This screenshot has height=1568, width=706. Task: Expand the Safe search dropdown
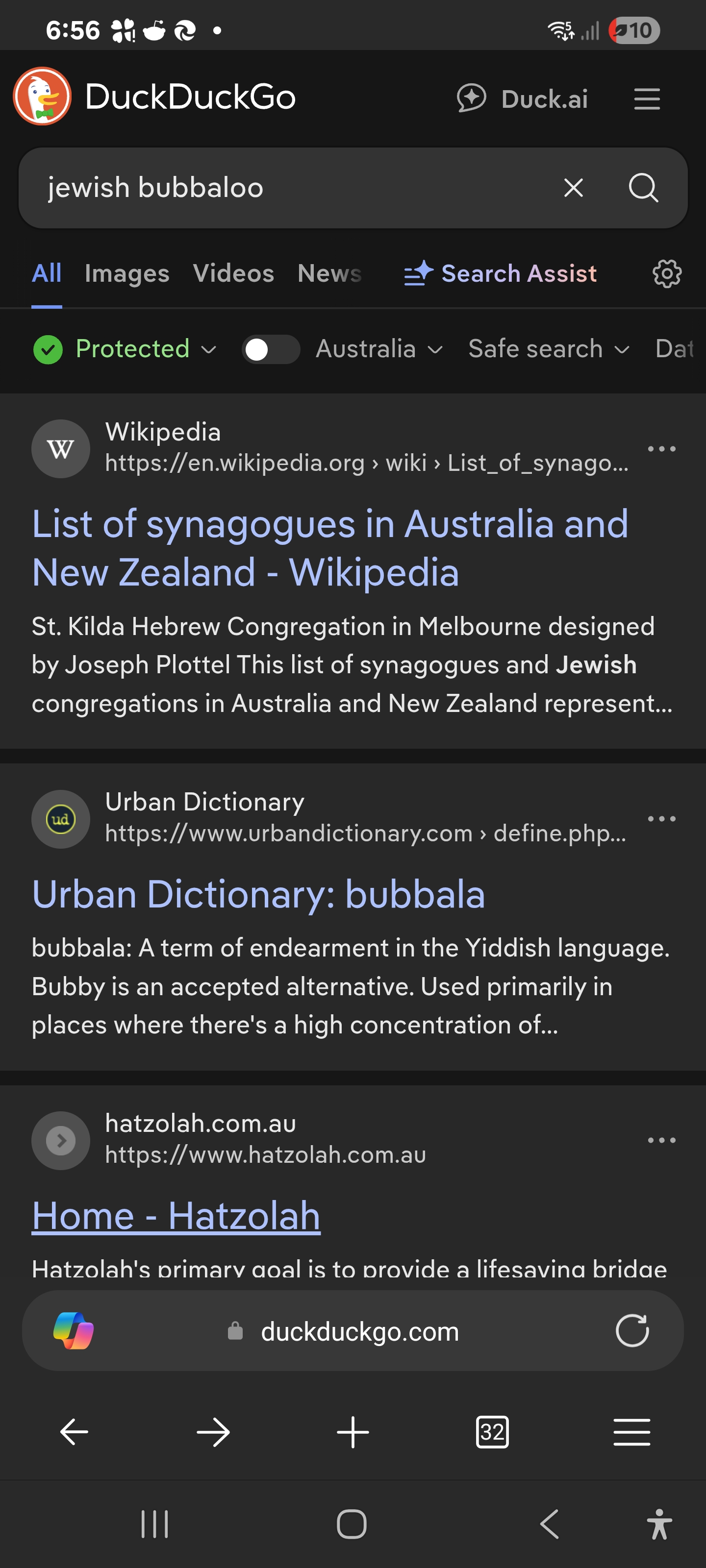pos(548,349)
